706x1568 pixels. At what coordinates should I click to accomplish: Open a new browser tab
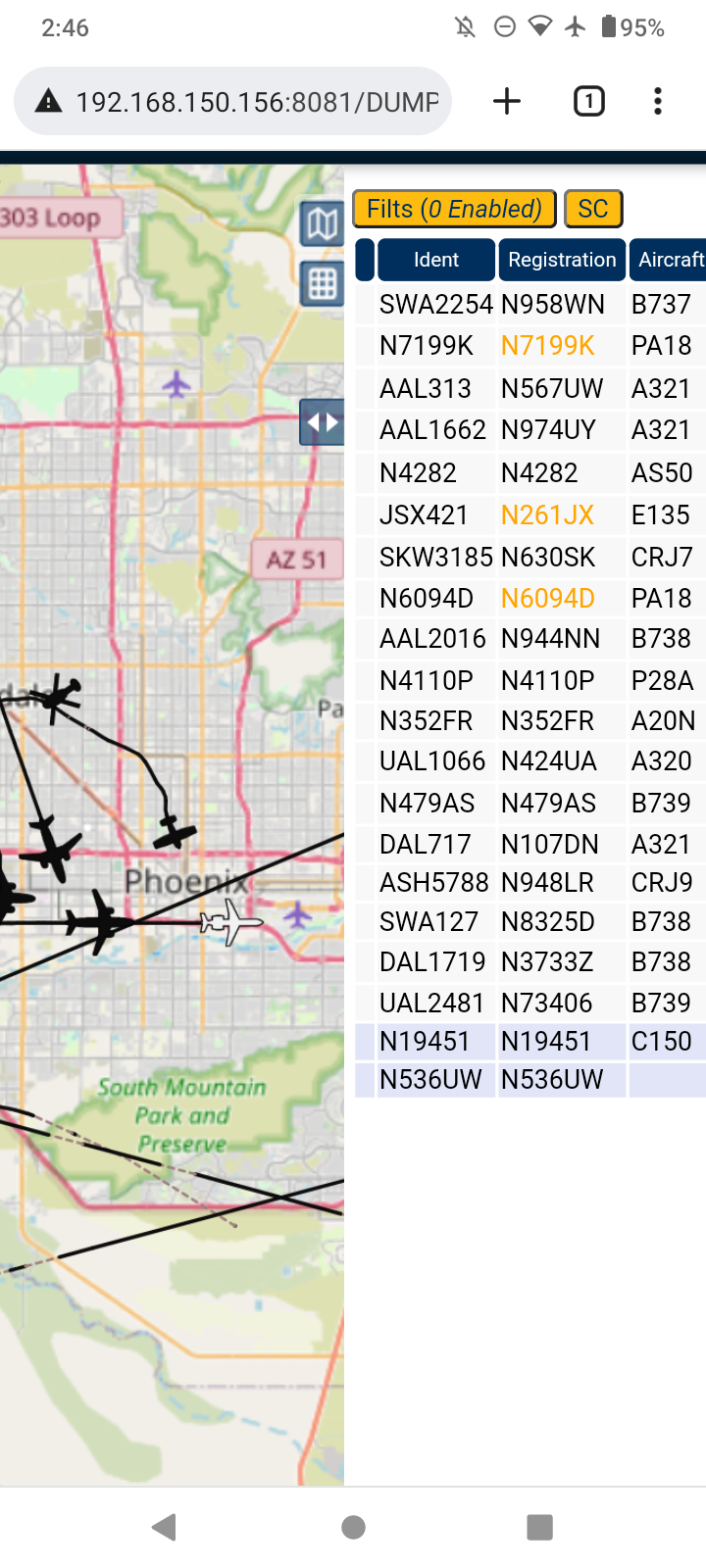click(506, 101)
